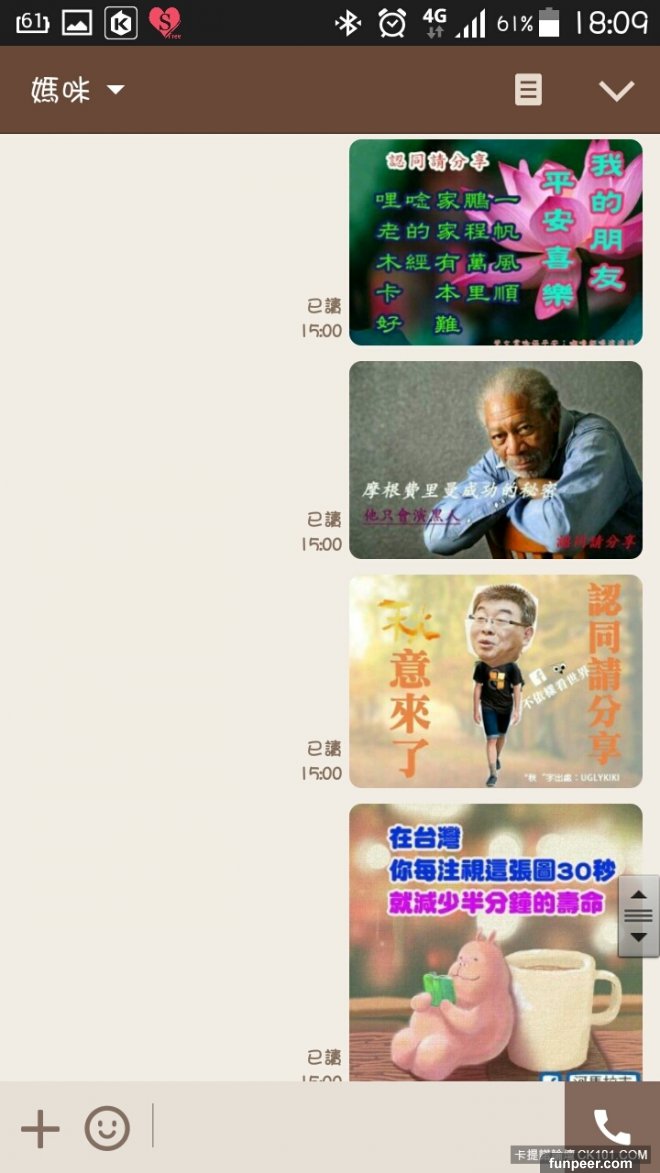Screen dimensions: 660x1173
Task: View the 摩根費里曼 image message
Action: 495,459
